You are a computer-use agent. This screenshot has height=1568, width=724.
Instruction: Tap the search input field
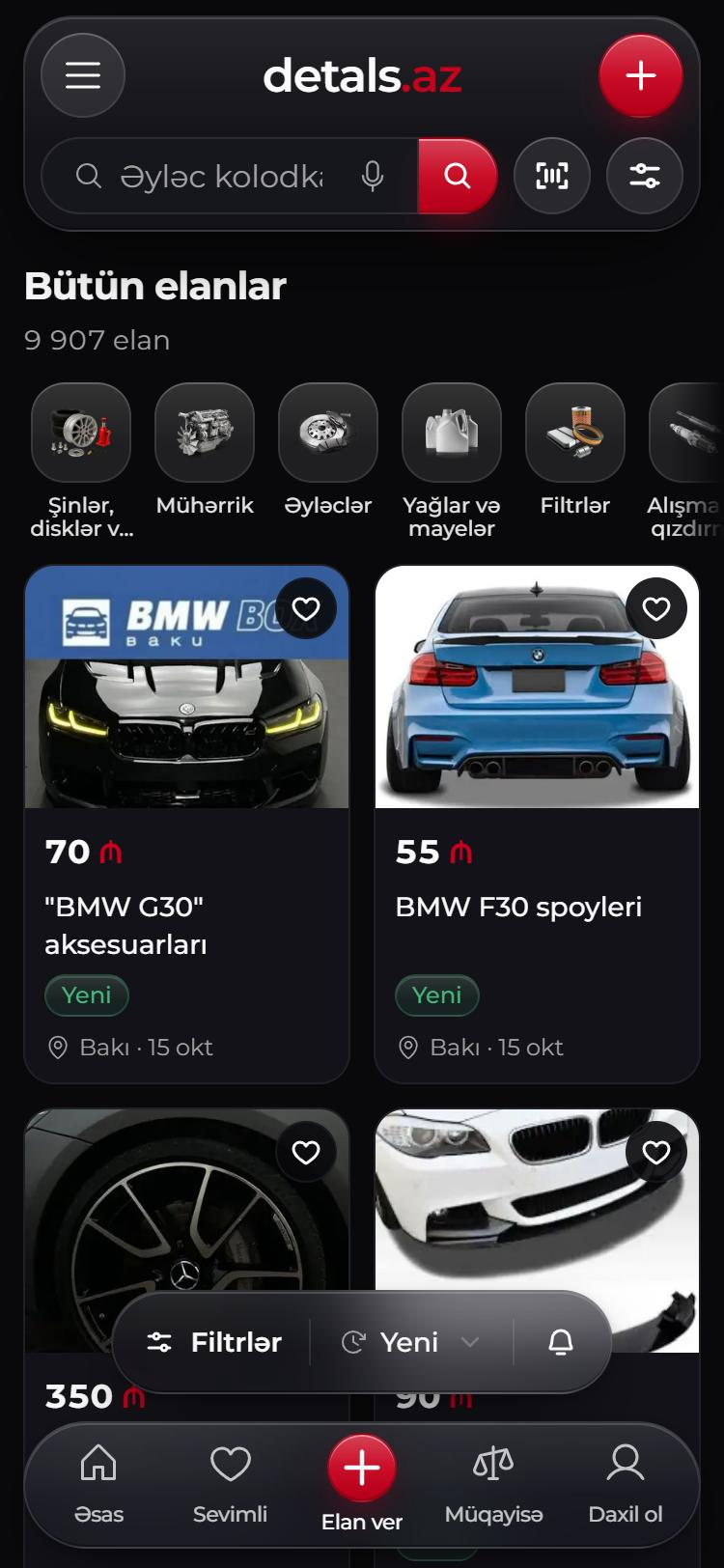point(221,176)
